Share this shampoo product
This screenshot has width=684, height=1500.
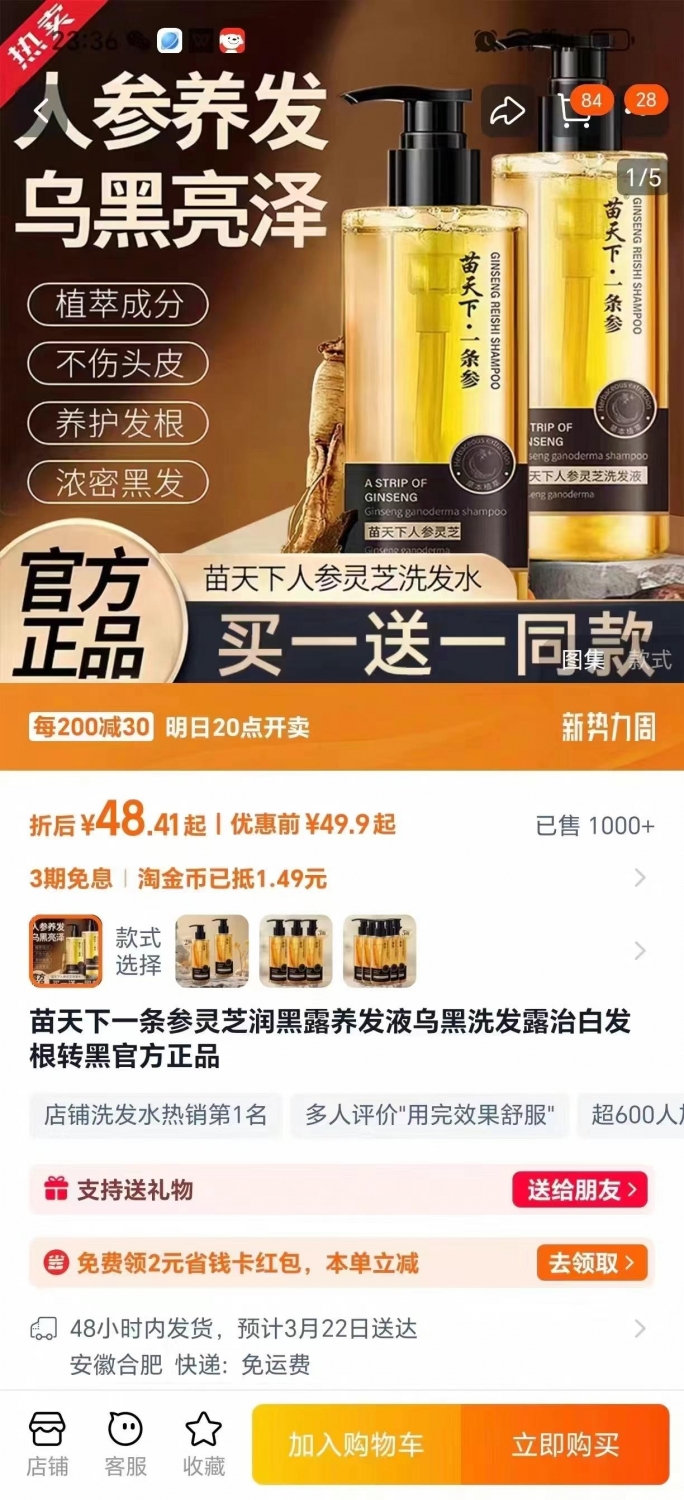(507, 111)
